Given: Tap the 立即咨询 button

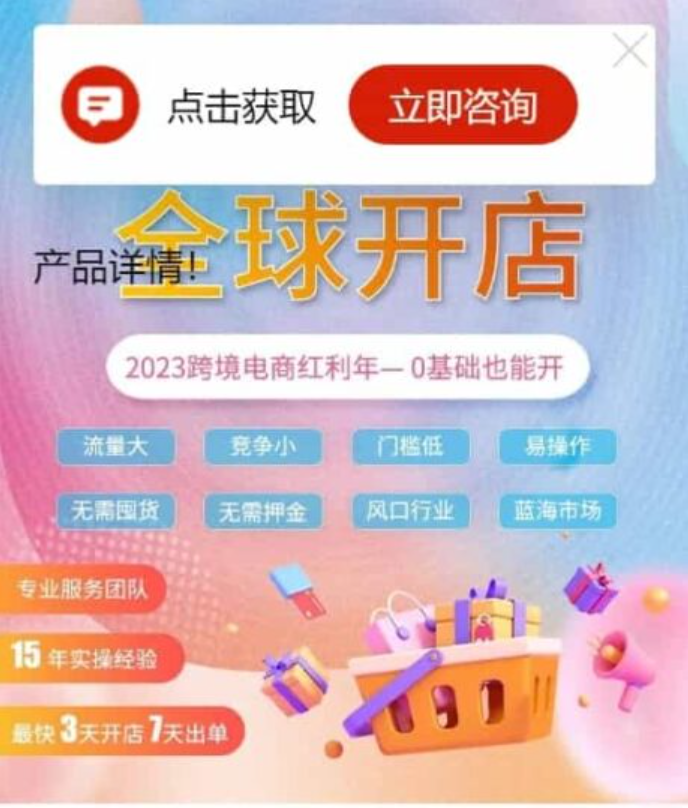Looking at the screenshot, I should pyautogui.click(x=463, y=106).
